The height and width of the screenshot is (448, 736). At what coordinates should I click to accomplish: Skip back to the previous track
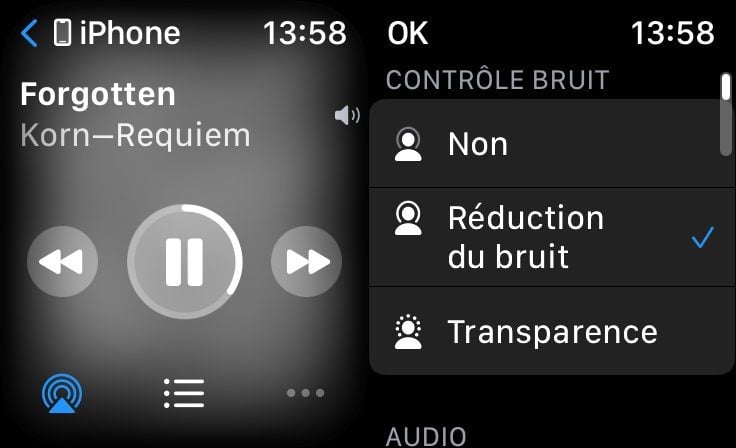61,262
